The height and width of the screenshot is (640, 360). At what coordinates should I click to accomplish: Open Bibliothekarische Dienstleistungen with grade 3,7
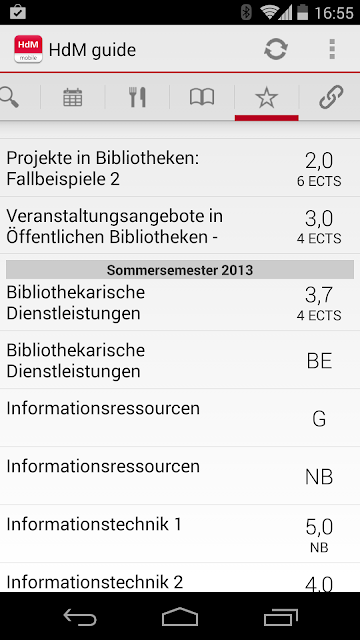click(180, 304)
